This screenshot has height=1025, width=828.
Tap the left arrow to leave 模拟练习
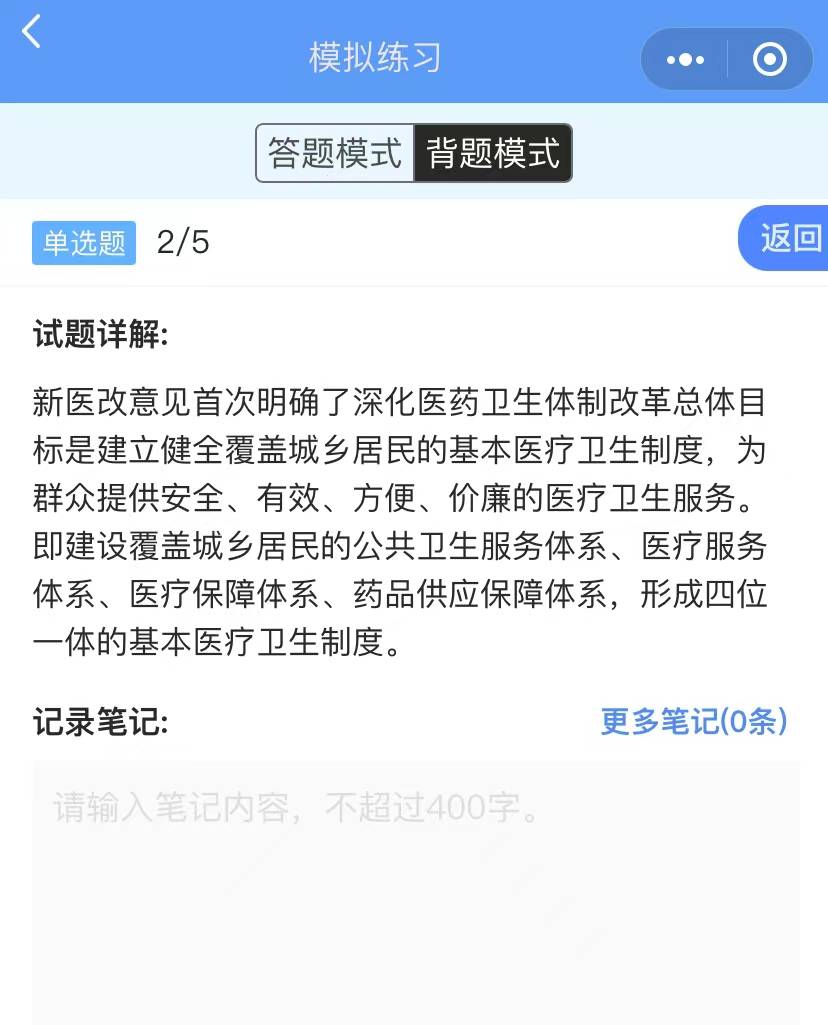pyautogui.click(x=30, y=31)
